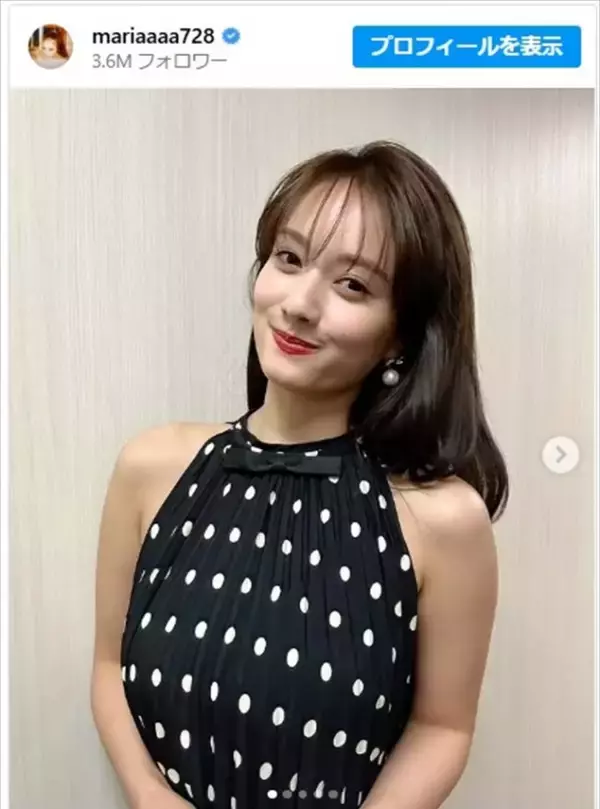
Task: Go to next photo with arrow
Action: 560,456
